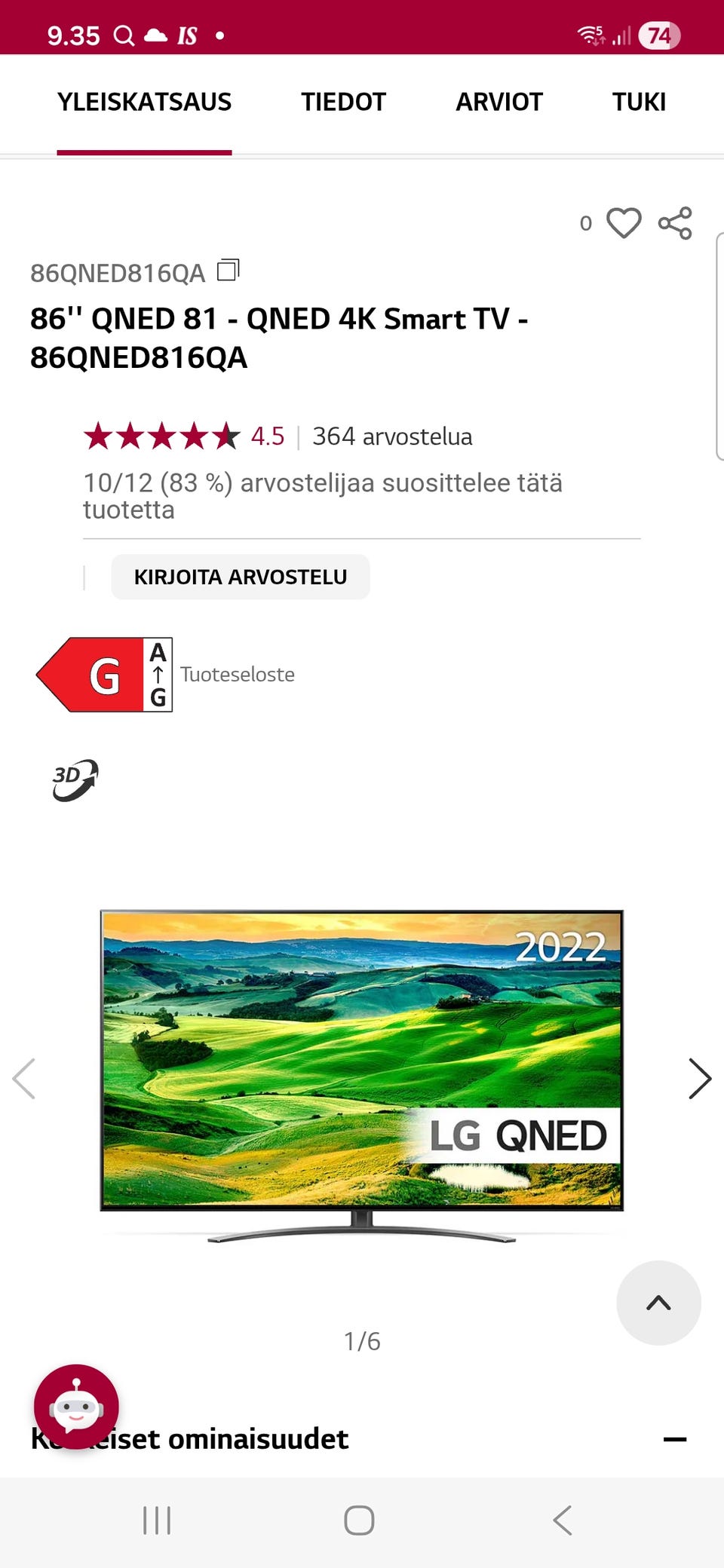Tap the 1/6 image carousel indicator

pos(361,1341)
